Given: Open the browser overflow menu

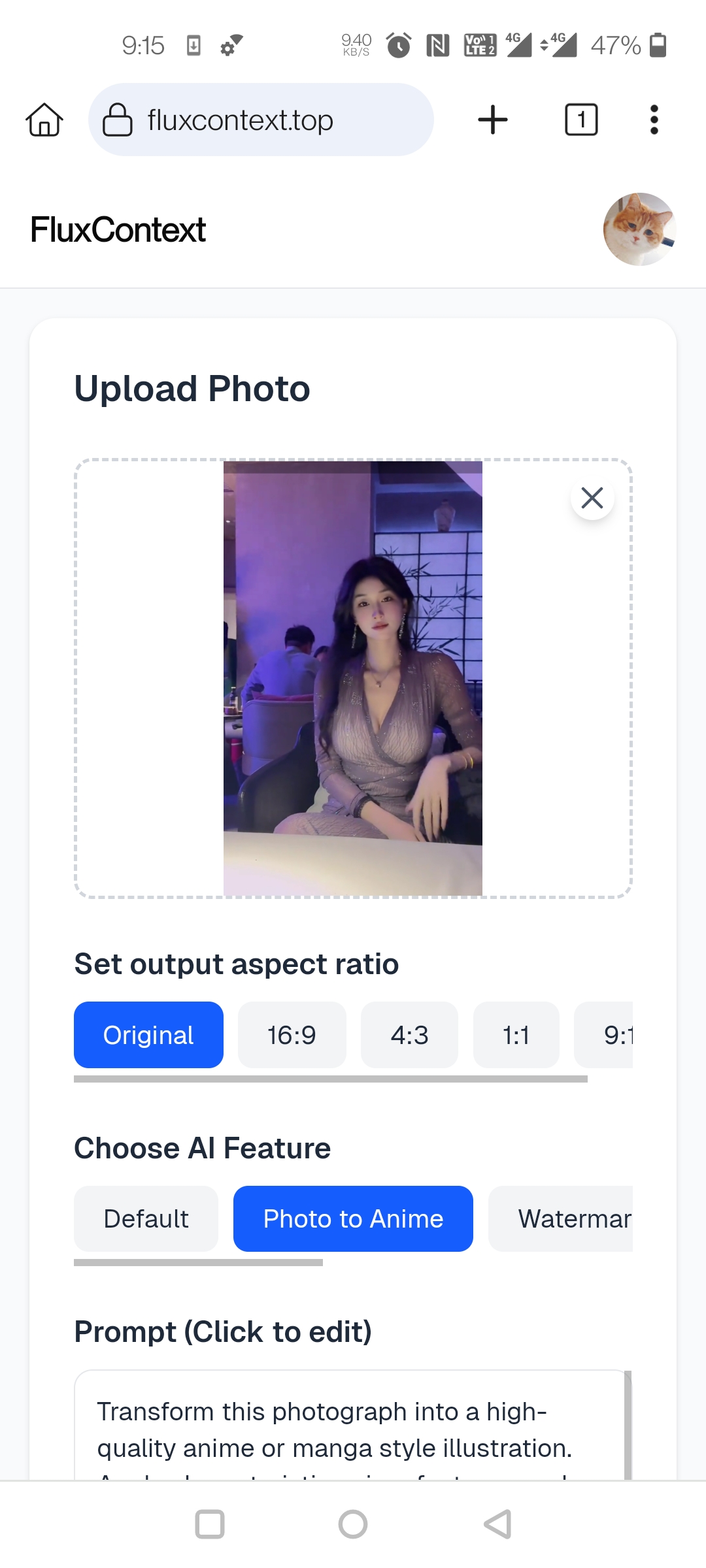Looking at the screenshot, I should (654, 120).
